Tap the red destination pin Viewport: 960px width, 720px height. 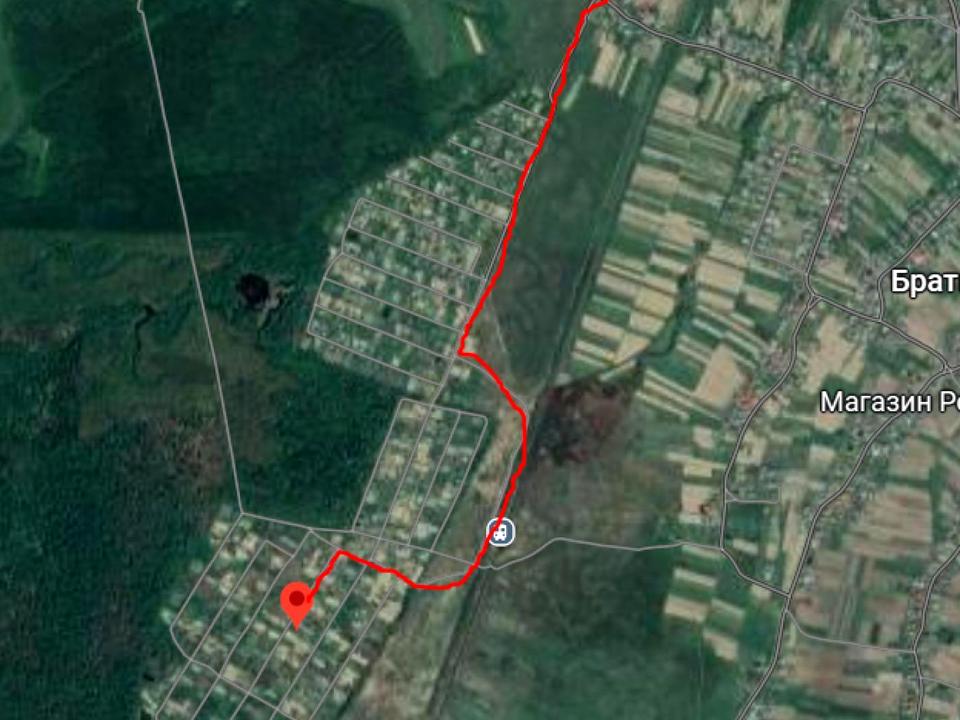point(296,603)
